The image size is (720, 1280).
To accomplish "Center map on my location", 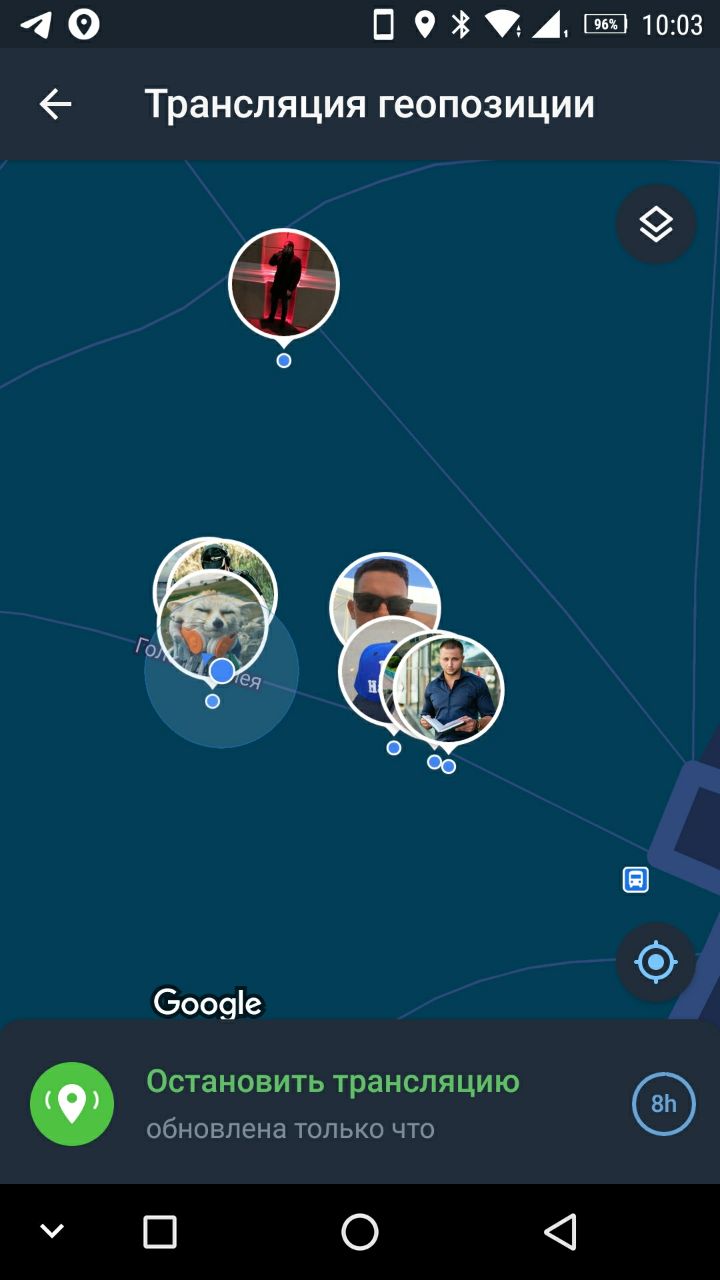I will (656, 962).
